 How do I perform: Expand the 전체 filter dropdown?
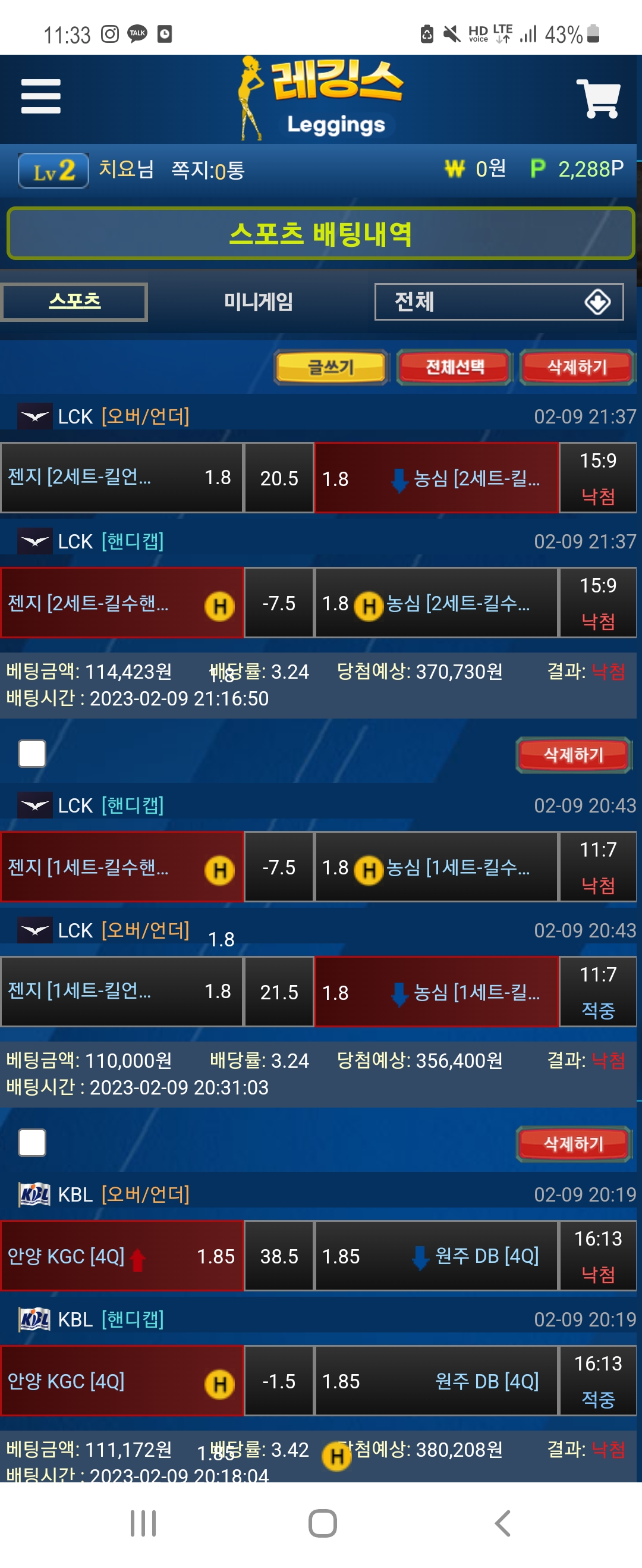[x=499, y=302]
